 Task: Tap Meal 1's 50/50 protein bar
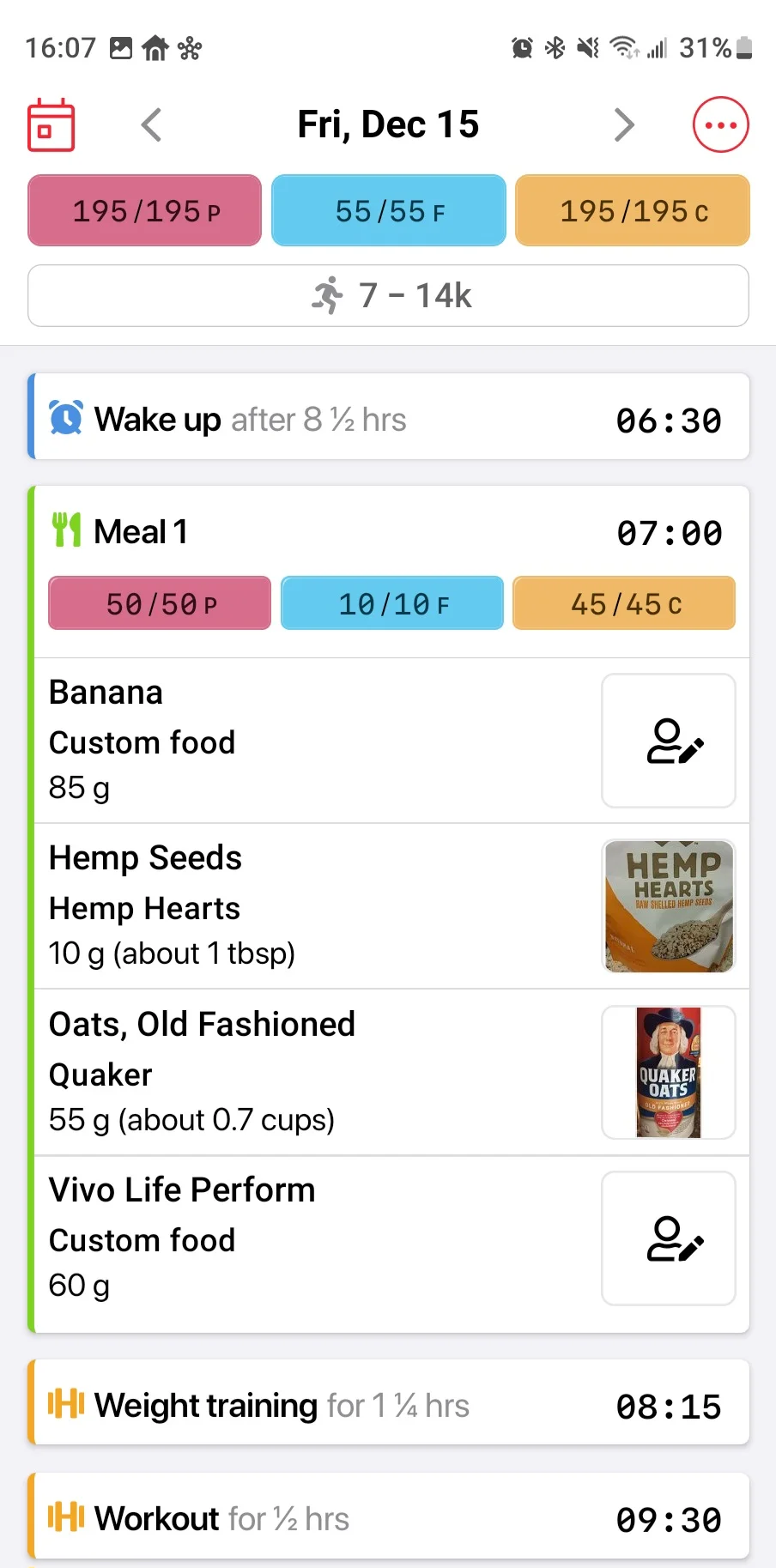(x=160, y=603)
